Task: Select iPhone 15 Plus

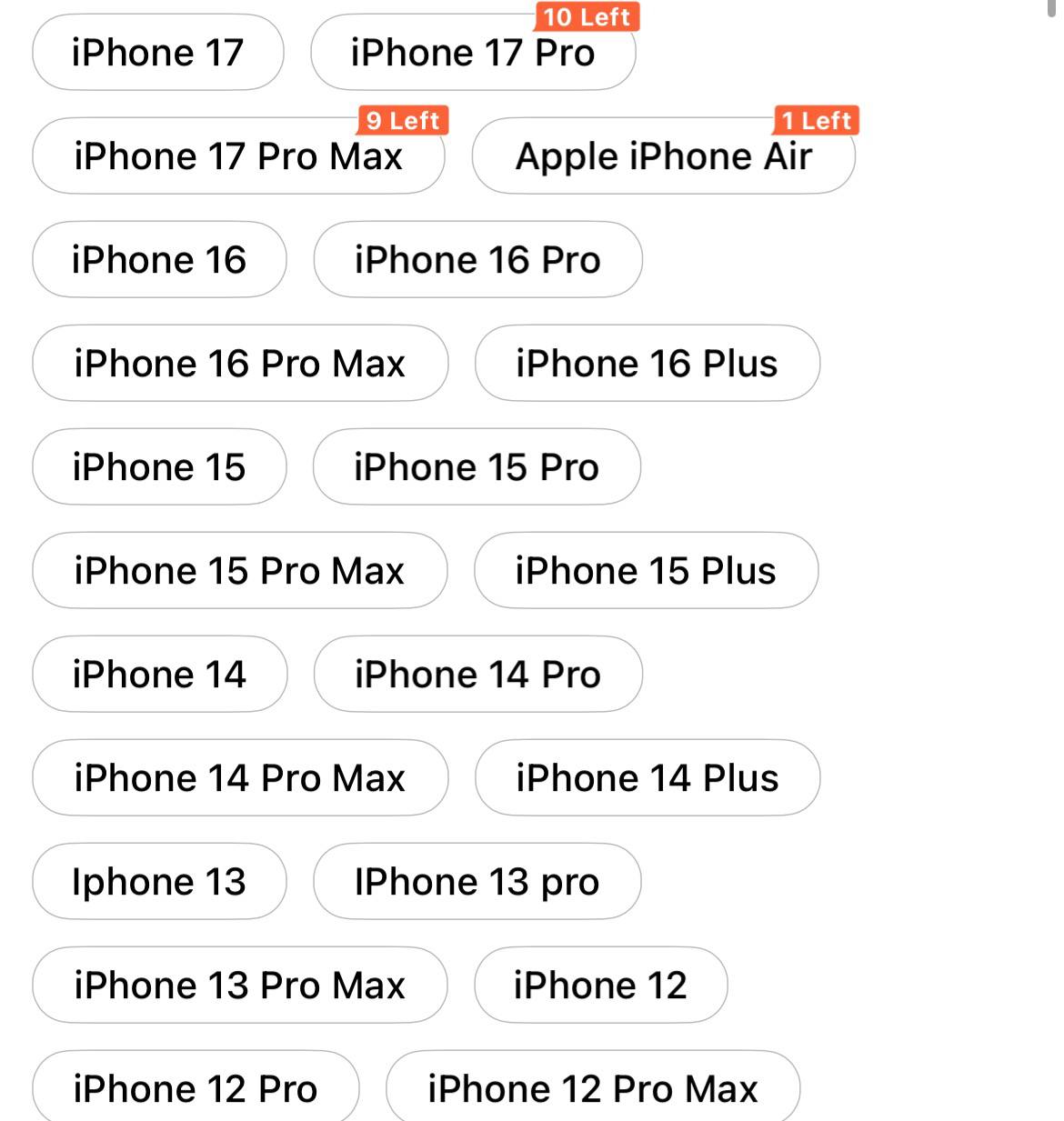Action: tap(646, 571)
